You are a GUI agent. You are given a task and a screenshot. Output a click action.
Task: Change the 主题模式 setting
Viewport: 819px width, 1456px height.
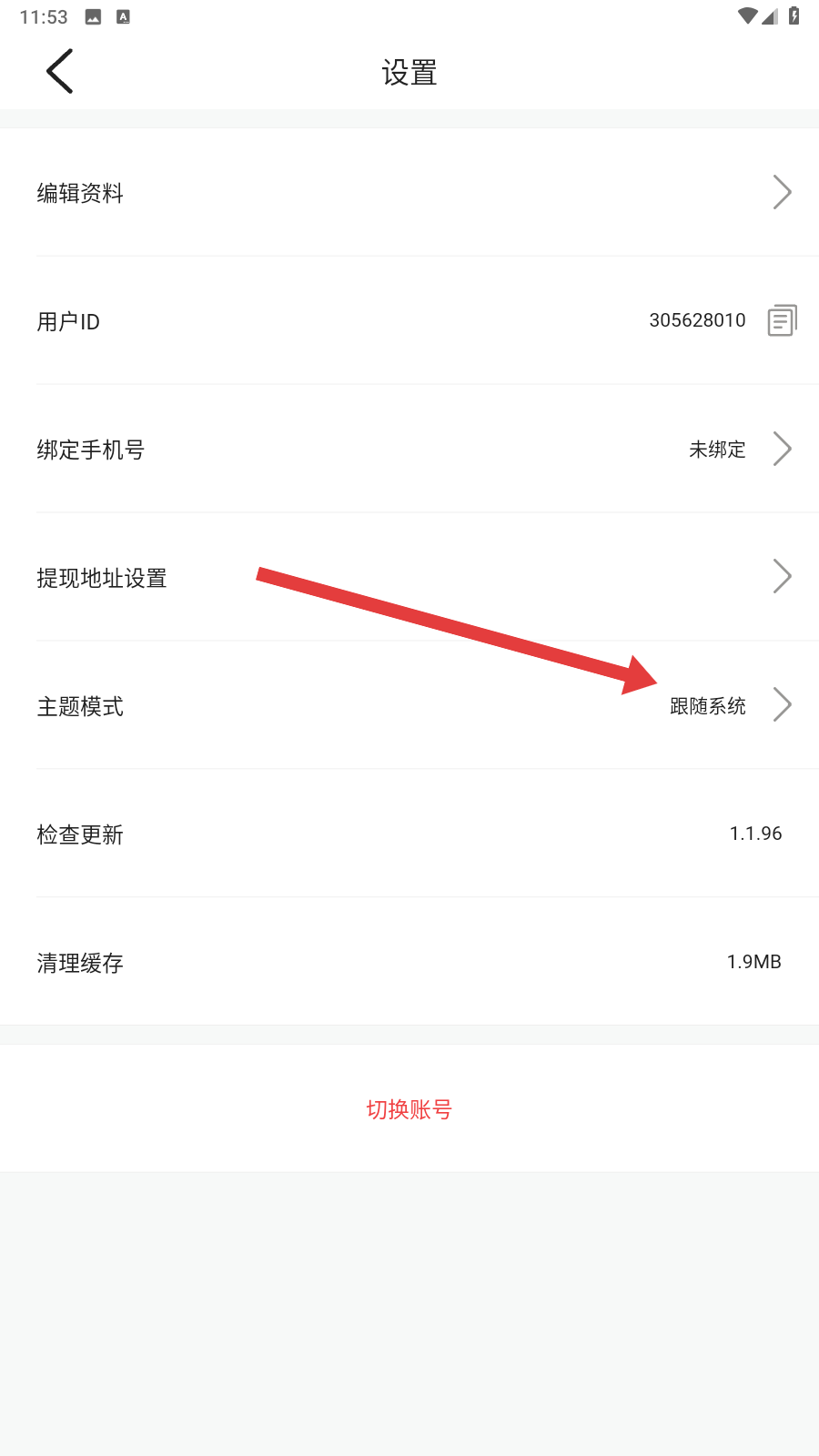tap(409, 706)
